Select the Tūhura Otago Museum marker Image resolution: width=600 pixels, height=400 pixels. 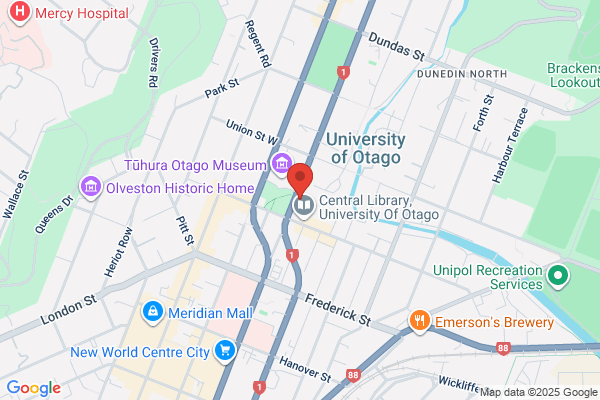pyautogui.click(x=282, y=163)
